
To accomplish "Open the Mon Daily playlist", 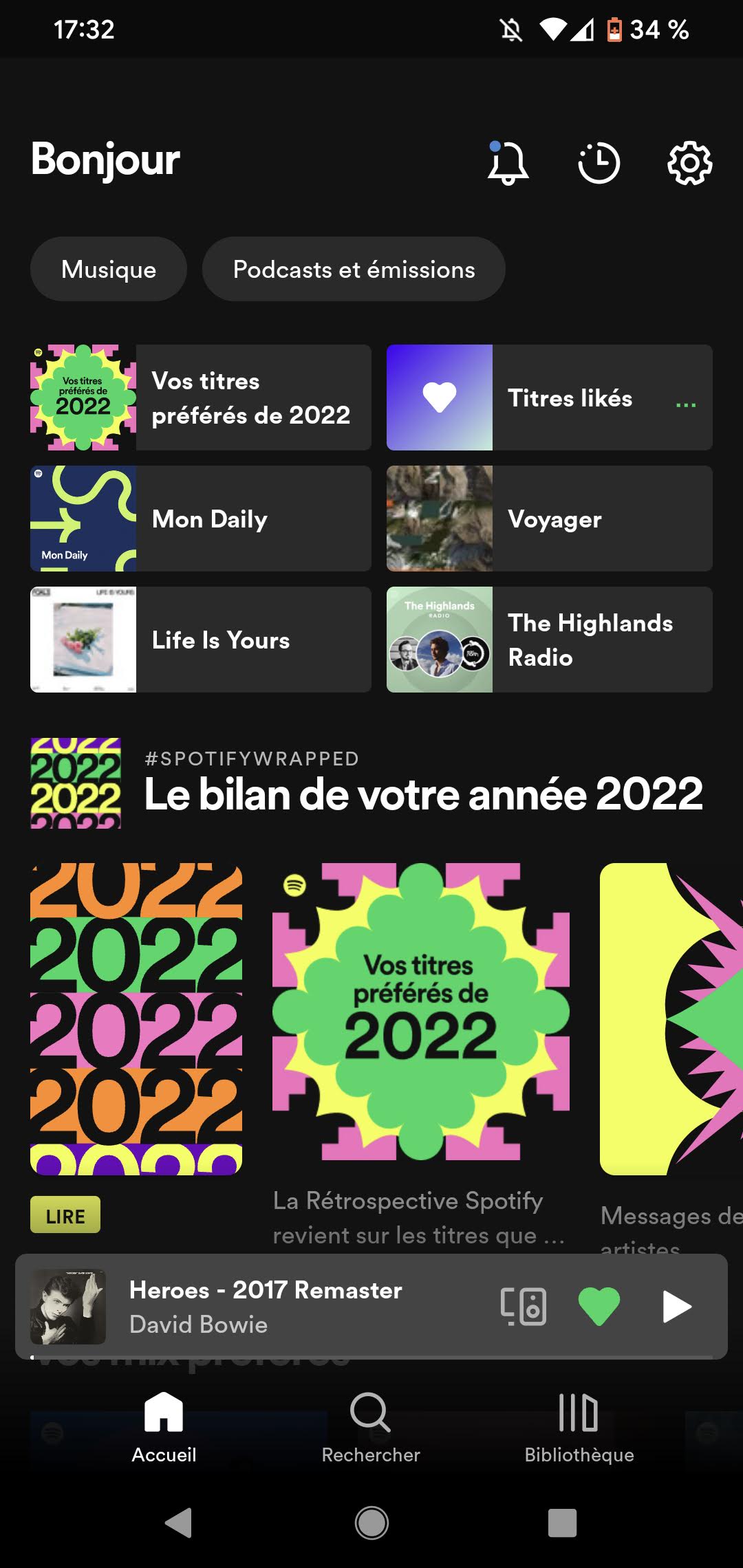I will click(201, 519).
